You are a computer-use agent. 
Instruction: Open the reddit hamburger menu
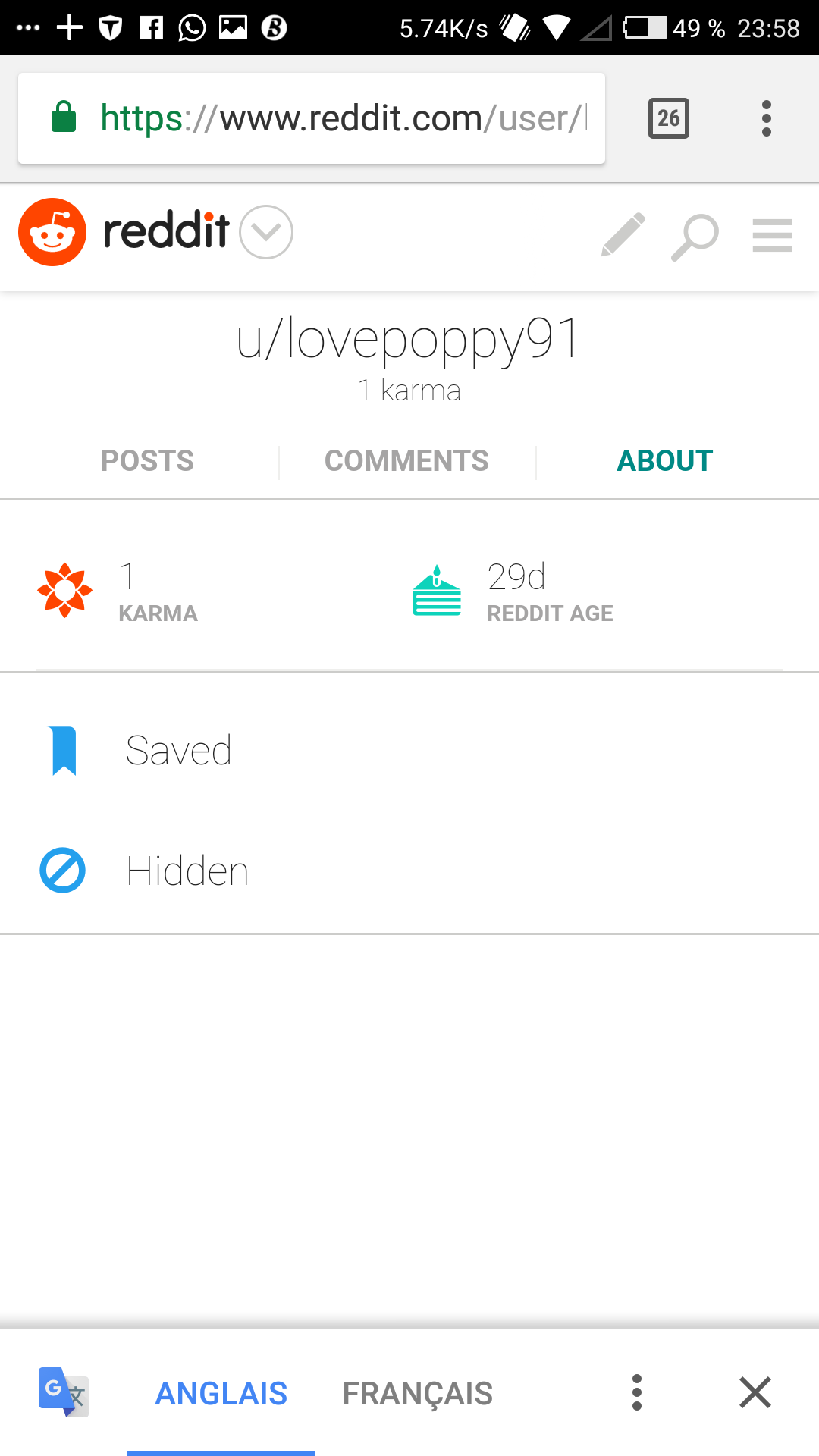pyautogui.click(x=773, y=235)
